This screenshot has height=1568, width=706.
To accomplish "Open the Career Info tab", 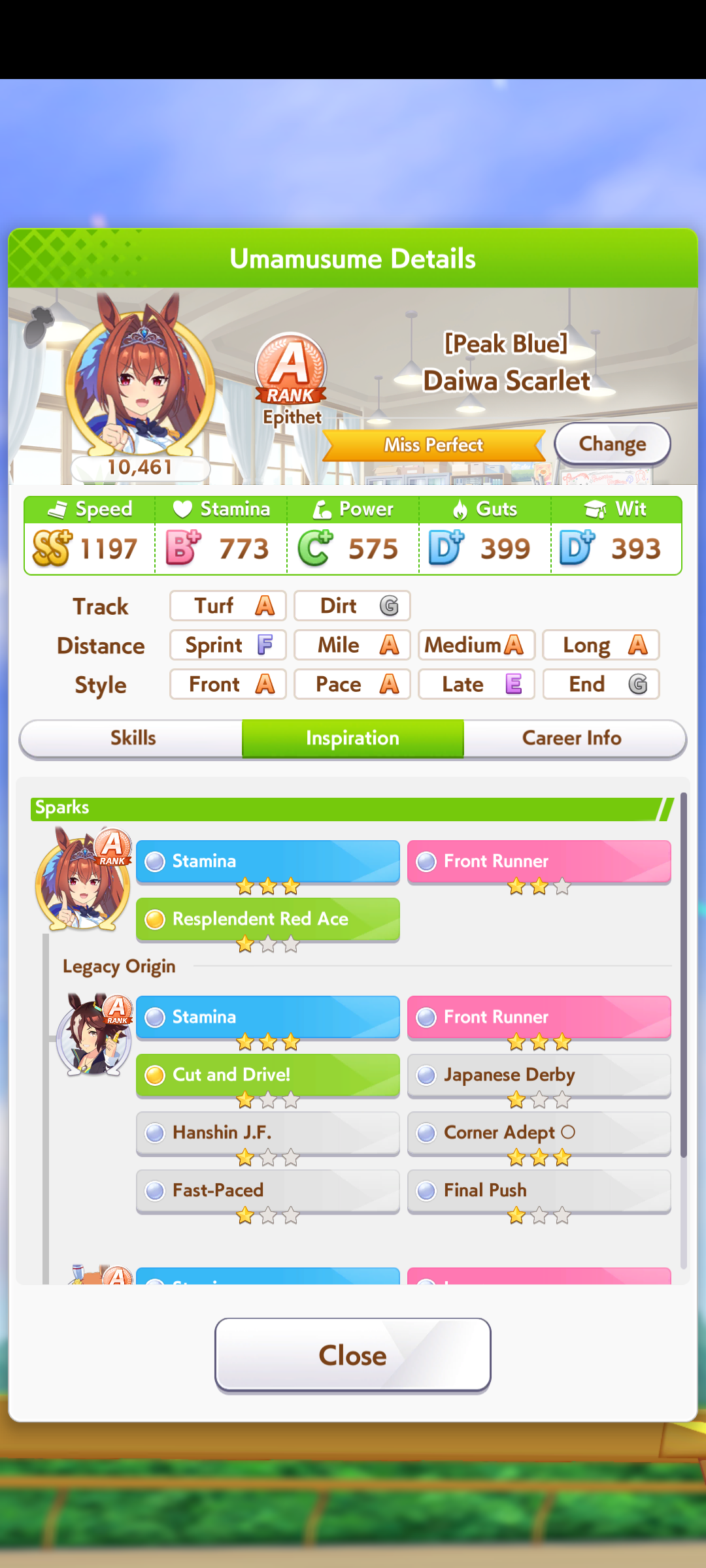I will coord(572,738).
